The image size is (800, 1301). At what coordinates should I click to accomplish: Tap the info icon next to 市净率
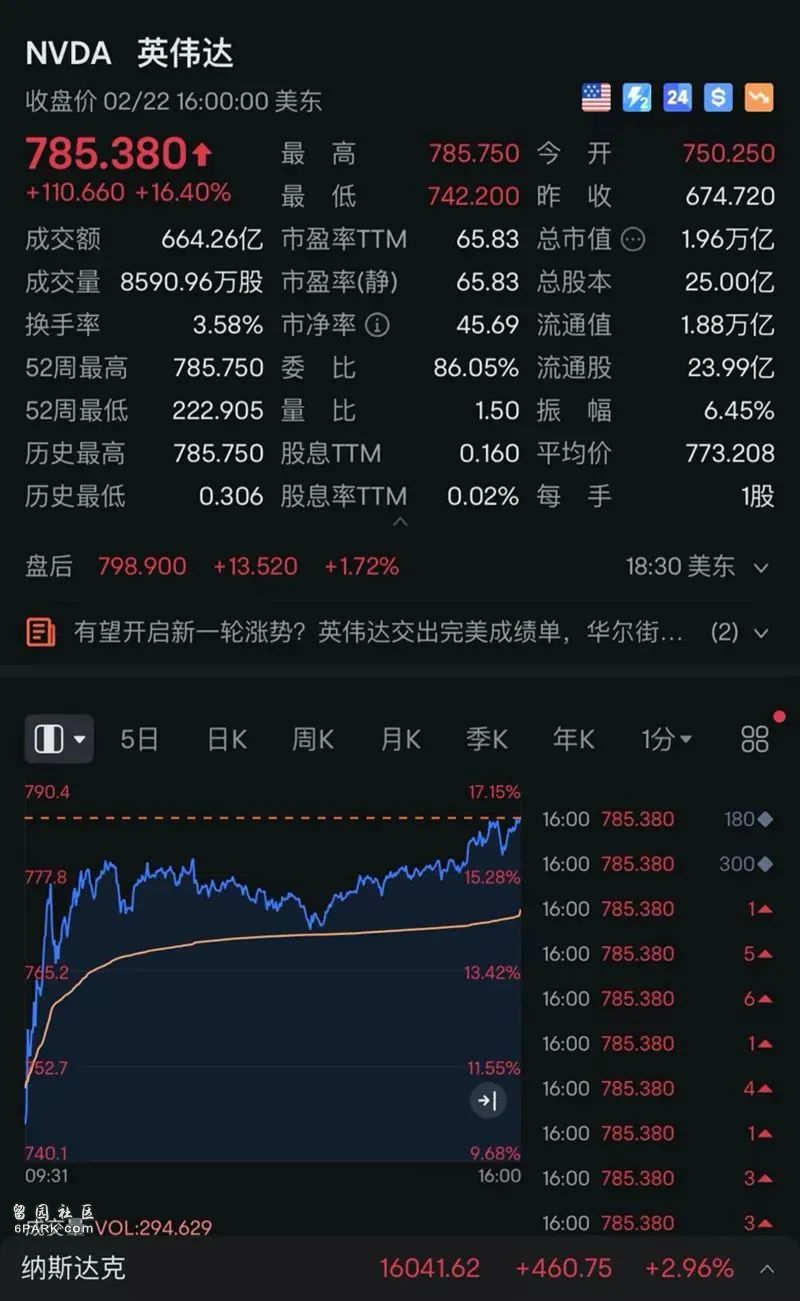pyautogui.click(x=377, y=325)
